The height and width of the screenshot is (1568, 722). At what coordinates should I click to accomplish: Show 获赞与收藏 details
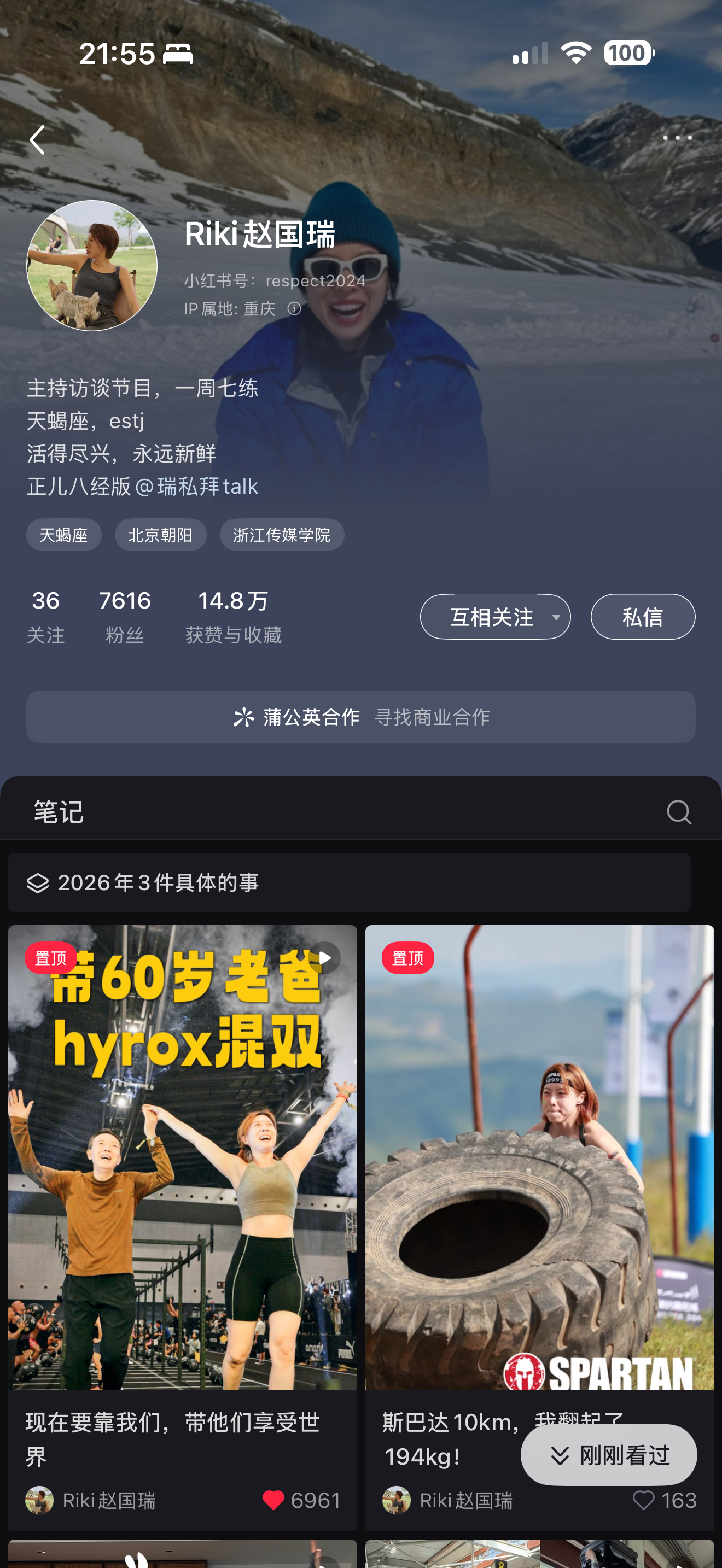pyautogui.click(x=233, y=616)
